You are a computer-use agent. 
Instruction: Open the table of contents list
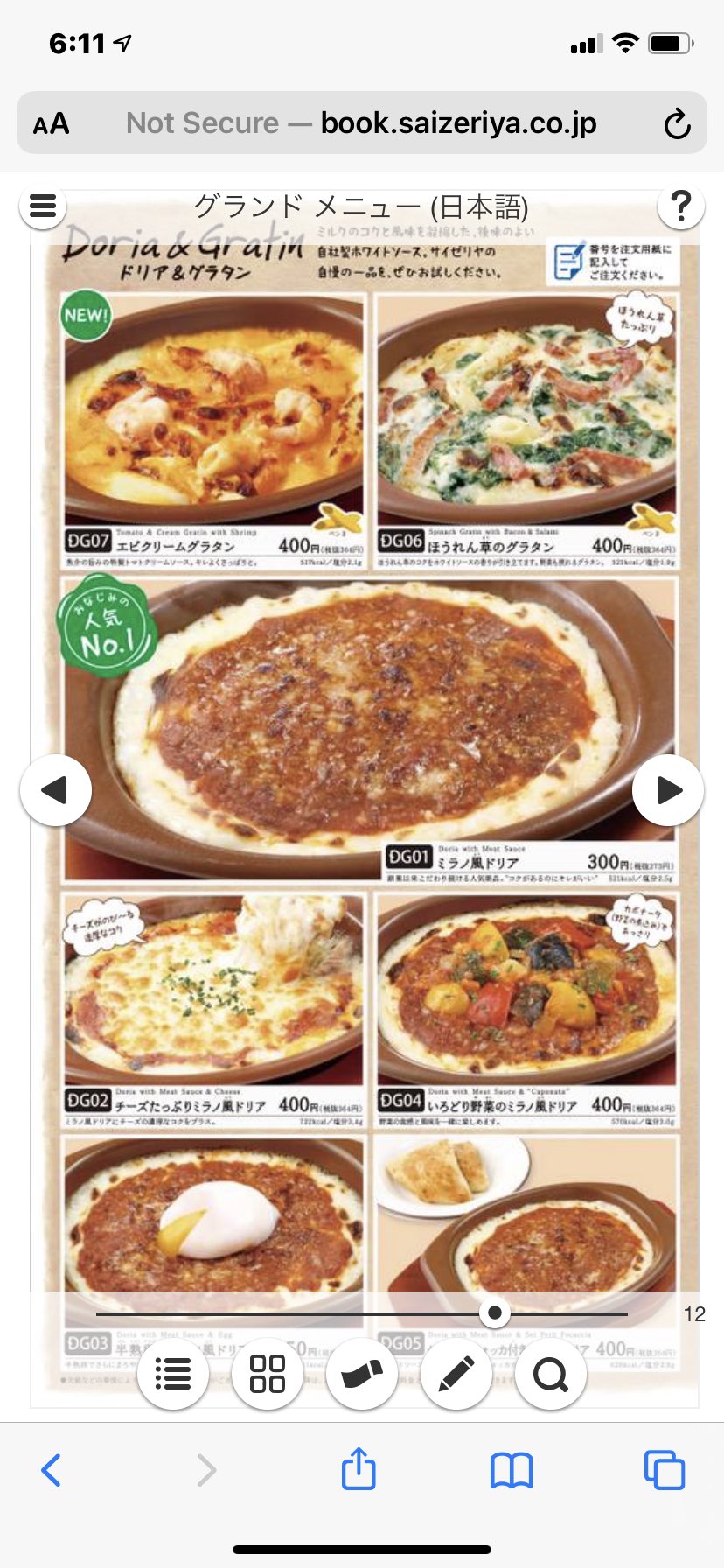tap(173, 1374)
